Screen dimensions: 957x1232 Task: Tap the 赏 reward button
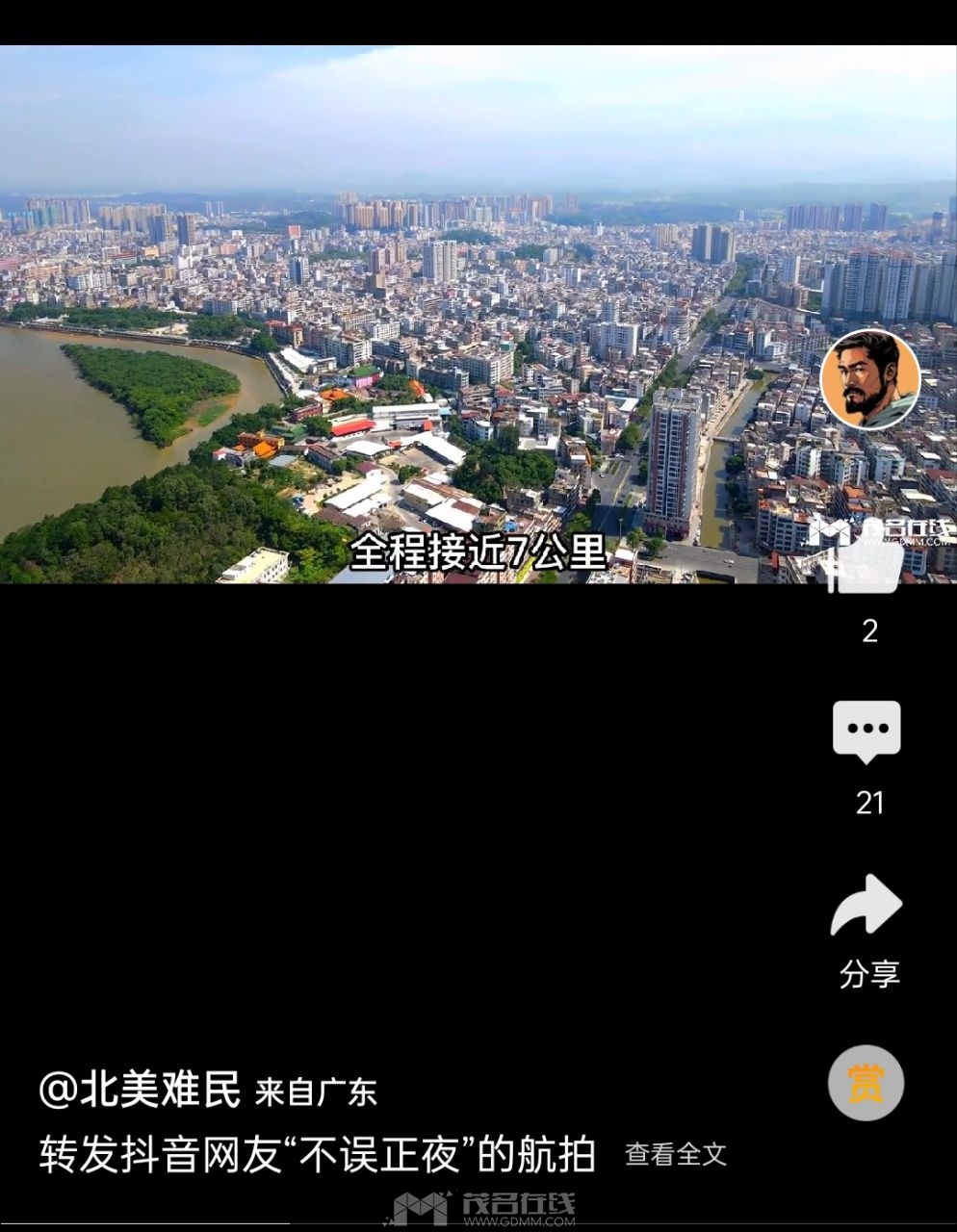(866, 1083)
